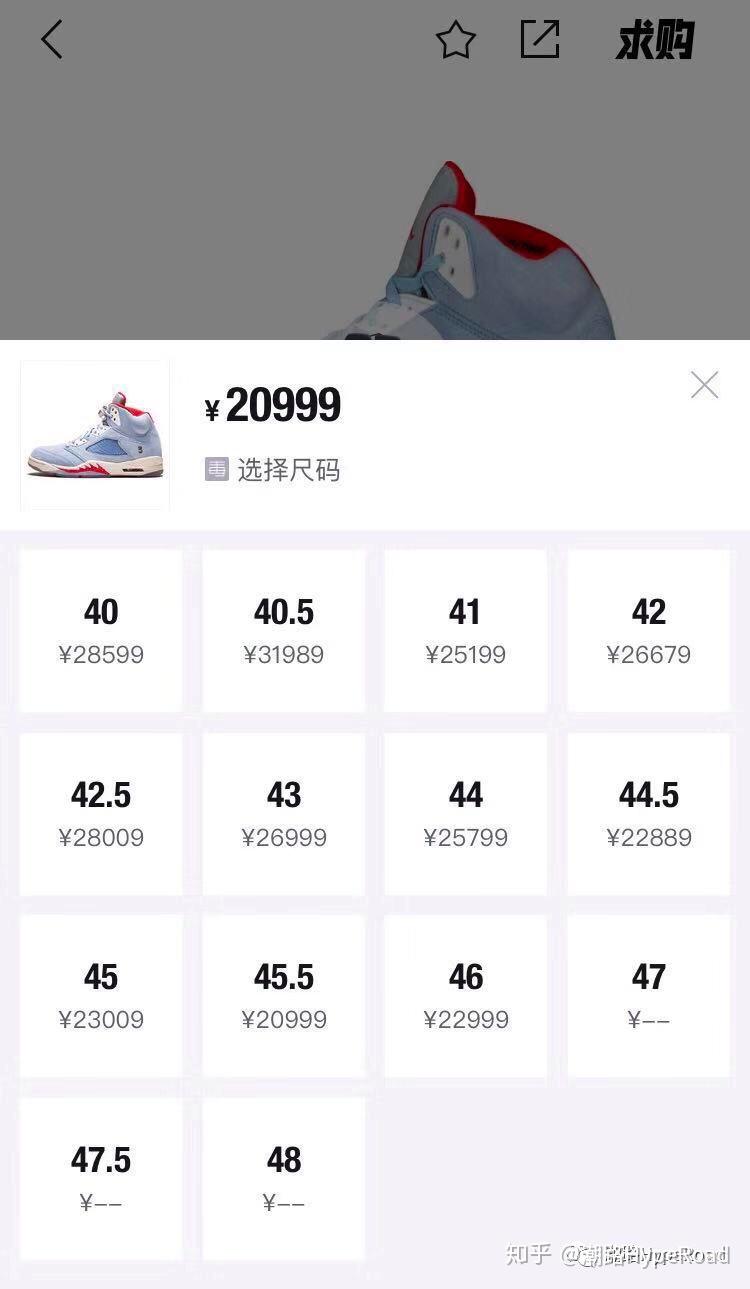
Task: Choose size 44.5 priced ¥22889
Action: click(649, 813)
